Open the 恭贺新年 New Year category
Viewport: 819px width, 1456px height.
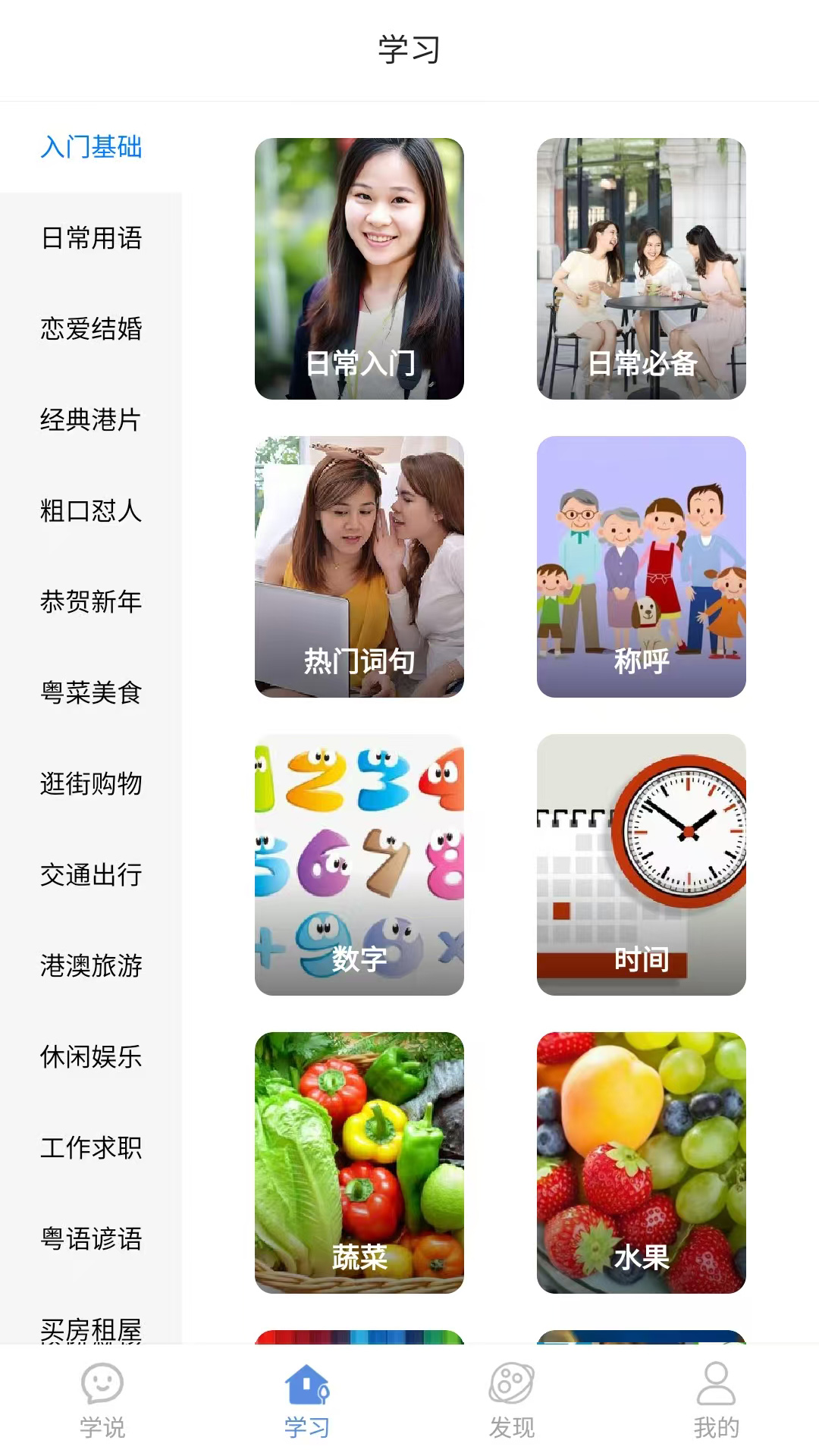[x=92, y=603]
